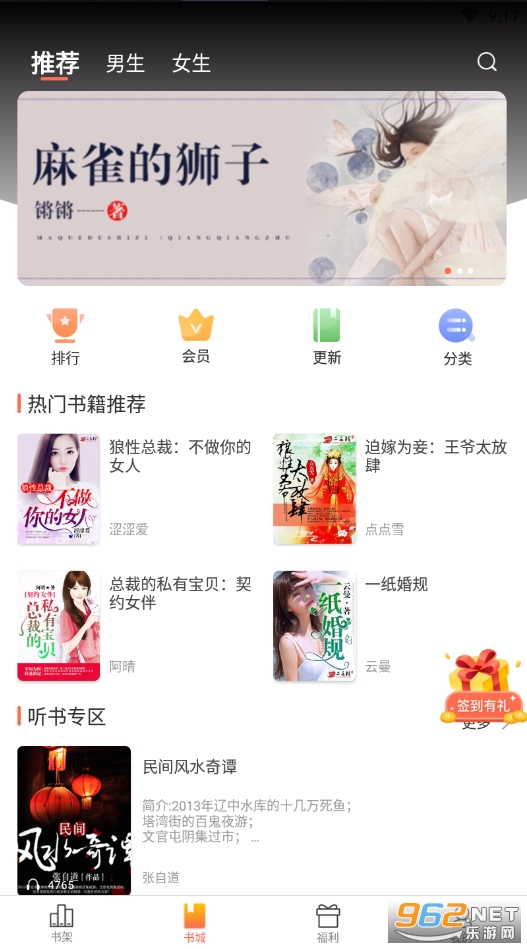Open the book 迫嫁为妾：王爷太放肆
The image size is (527, 949).
point(391,488)
